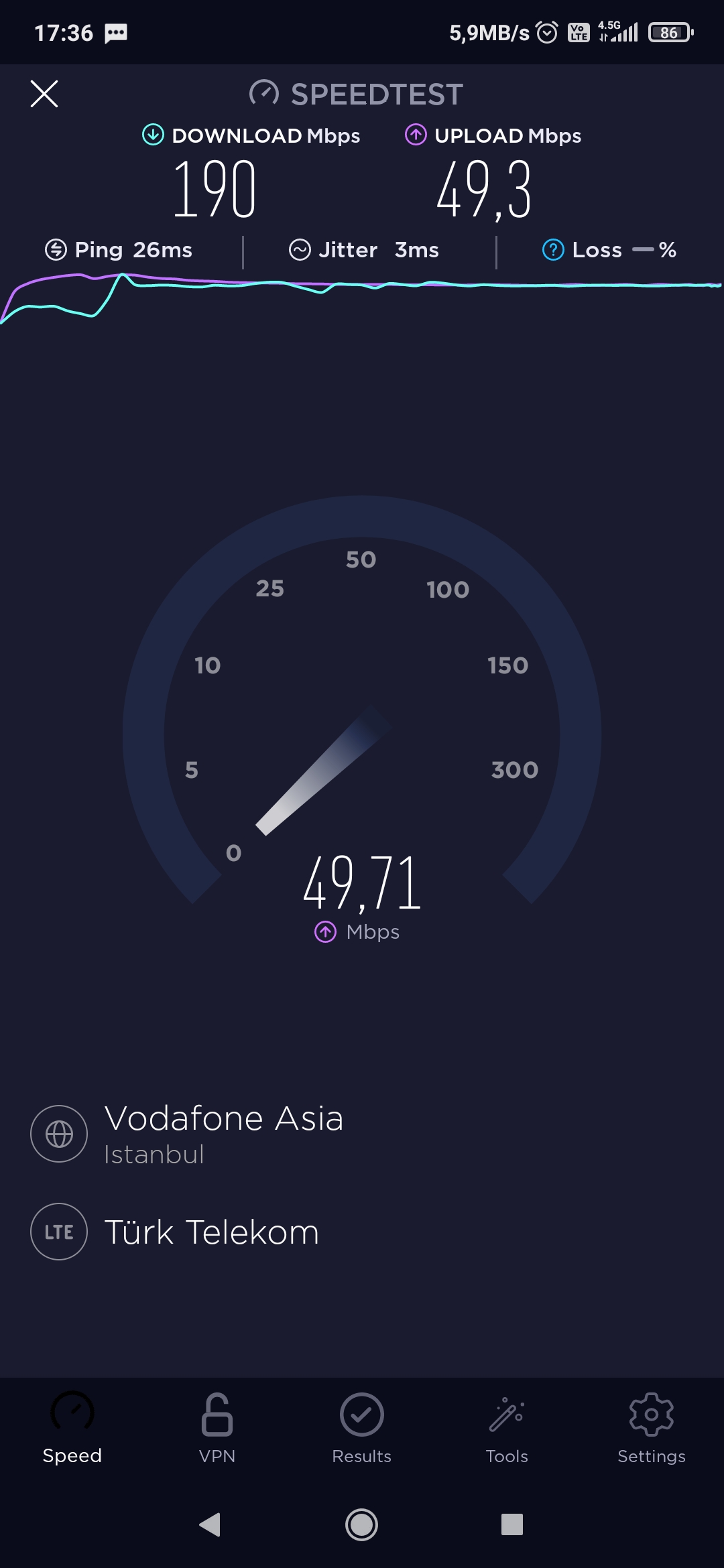The height and width of the screenshot is (1568, 724).
Task: Open the VPN tab
Action: pos(217,1428)
